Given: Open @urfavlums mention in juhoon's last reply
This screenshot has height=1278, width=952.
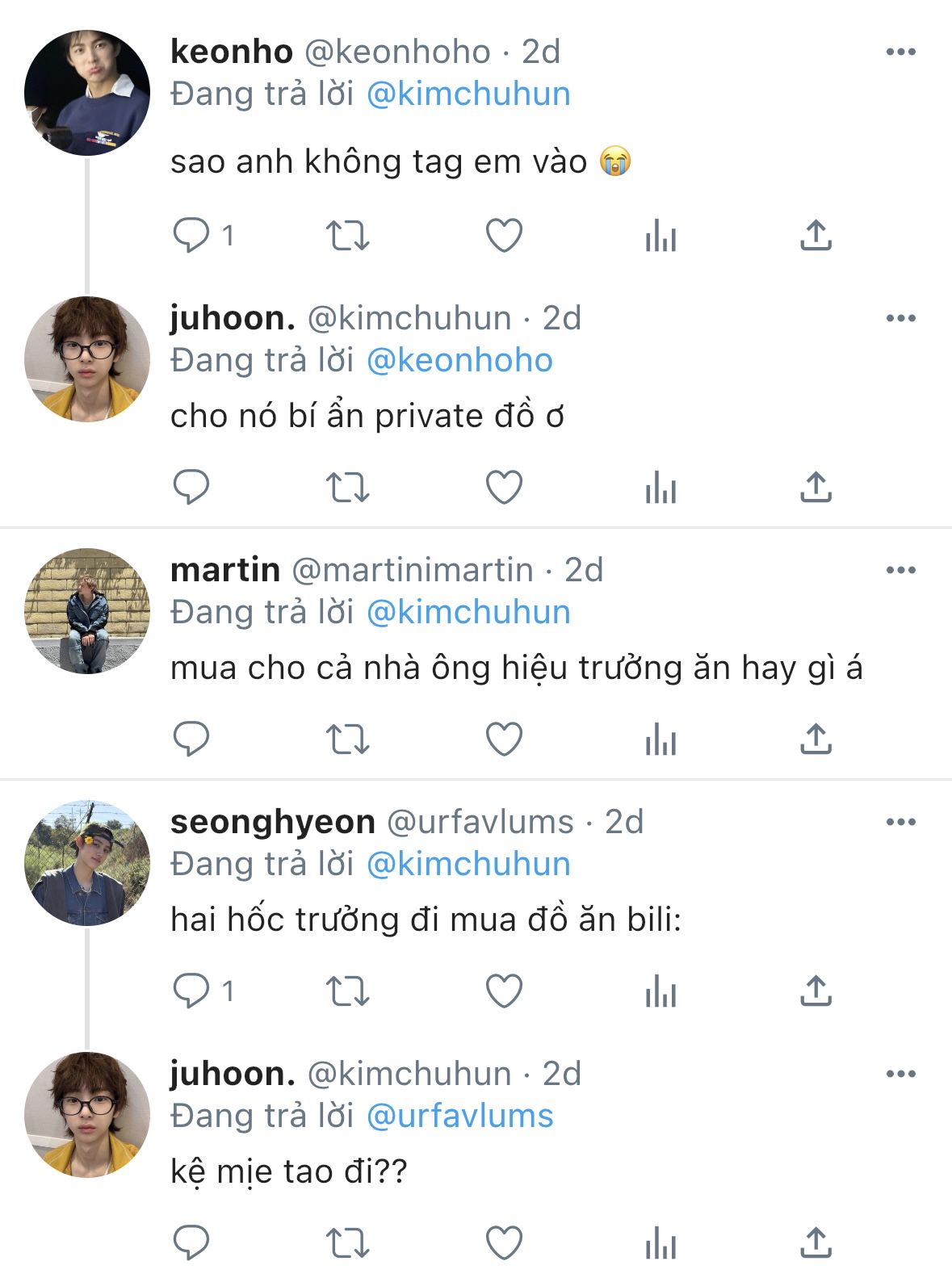Looking at the screenshot, I should point(460,1116).
